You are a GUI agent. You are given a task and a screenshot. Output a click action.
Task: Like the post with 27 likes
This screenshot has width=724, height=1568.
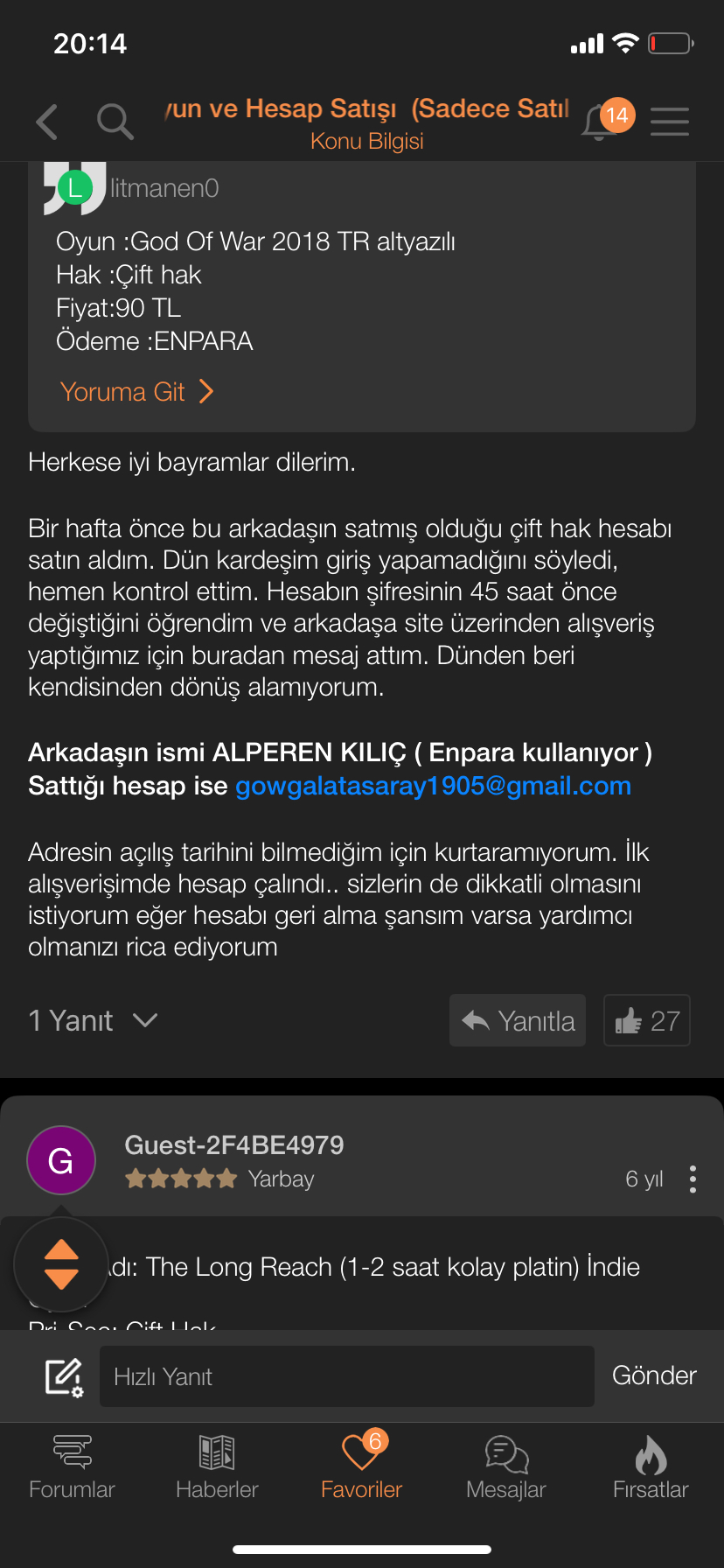(x=647, y=1020)
